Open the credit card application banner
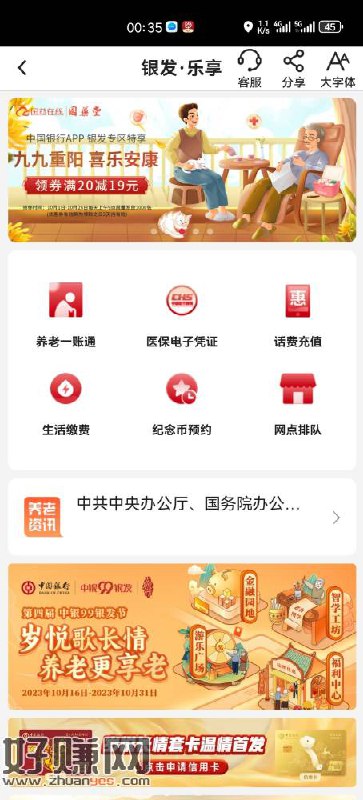The height and width of the screenshot is (800, 363). pos(182,753)
